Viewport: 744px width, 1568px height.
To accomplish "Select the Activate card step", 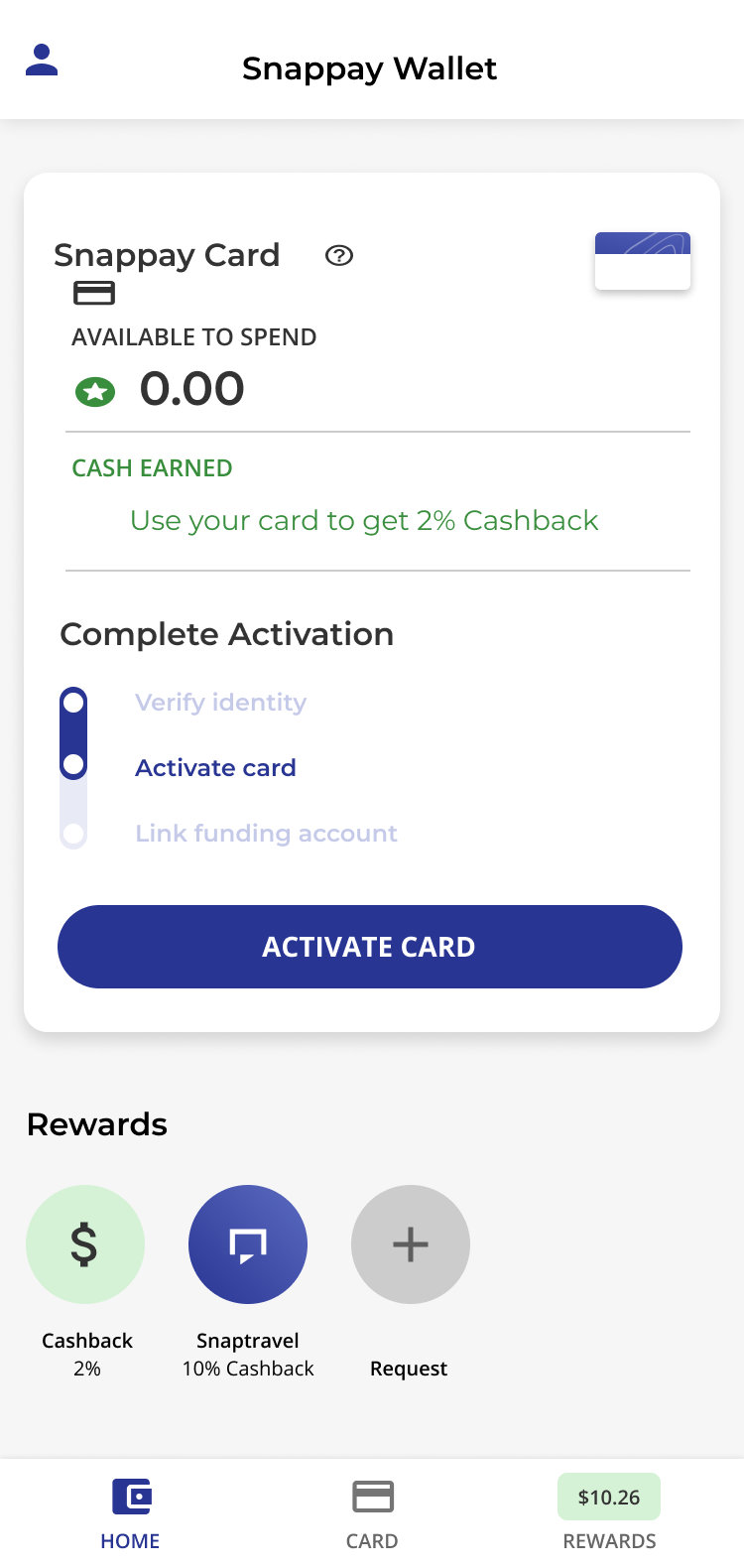I will click(x=215, y=768).
